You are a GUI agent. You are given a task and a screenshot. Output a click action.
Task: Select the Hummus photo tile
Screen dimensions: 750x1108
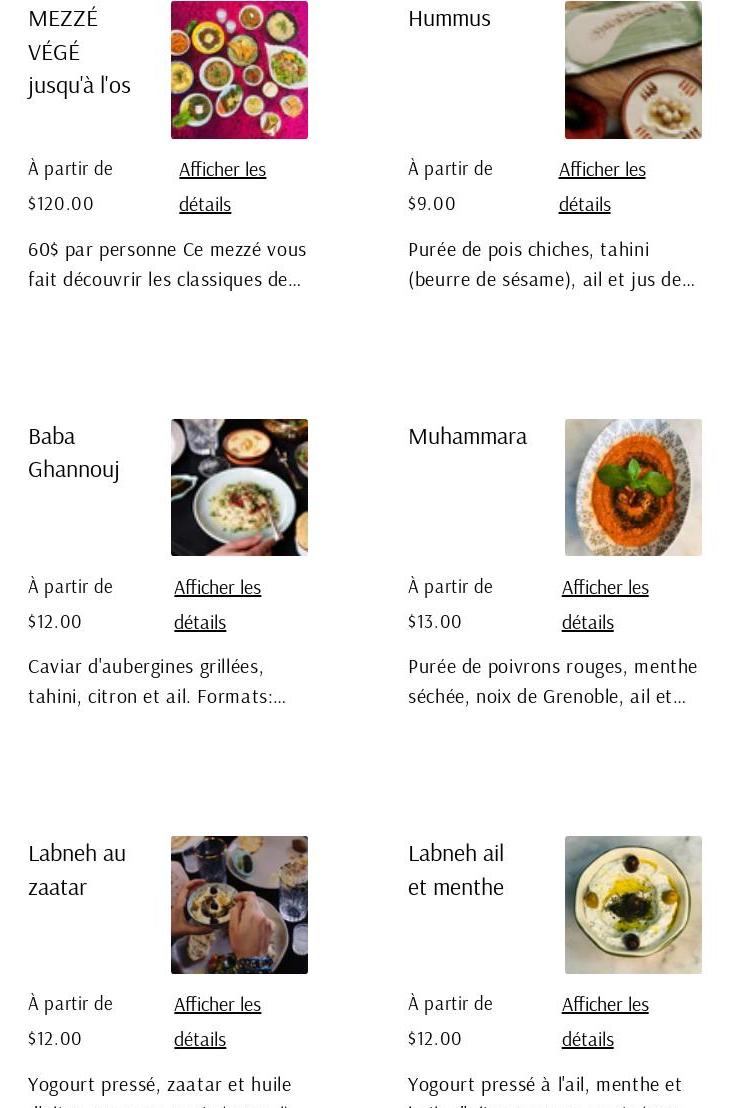click(633, 70)
